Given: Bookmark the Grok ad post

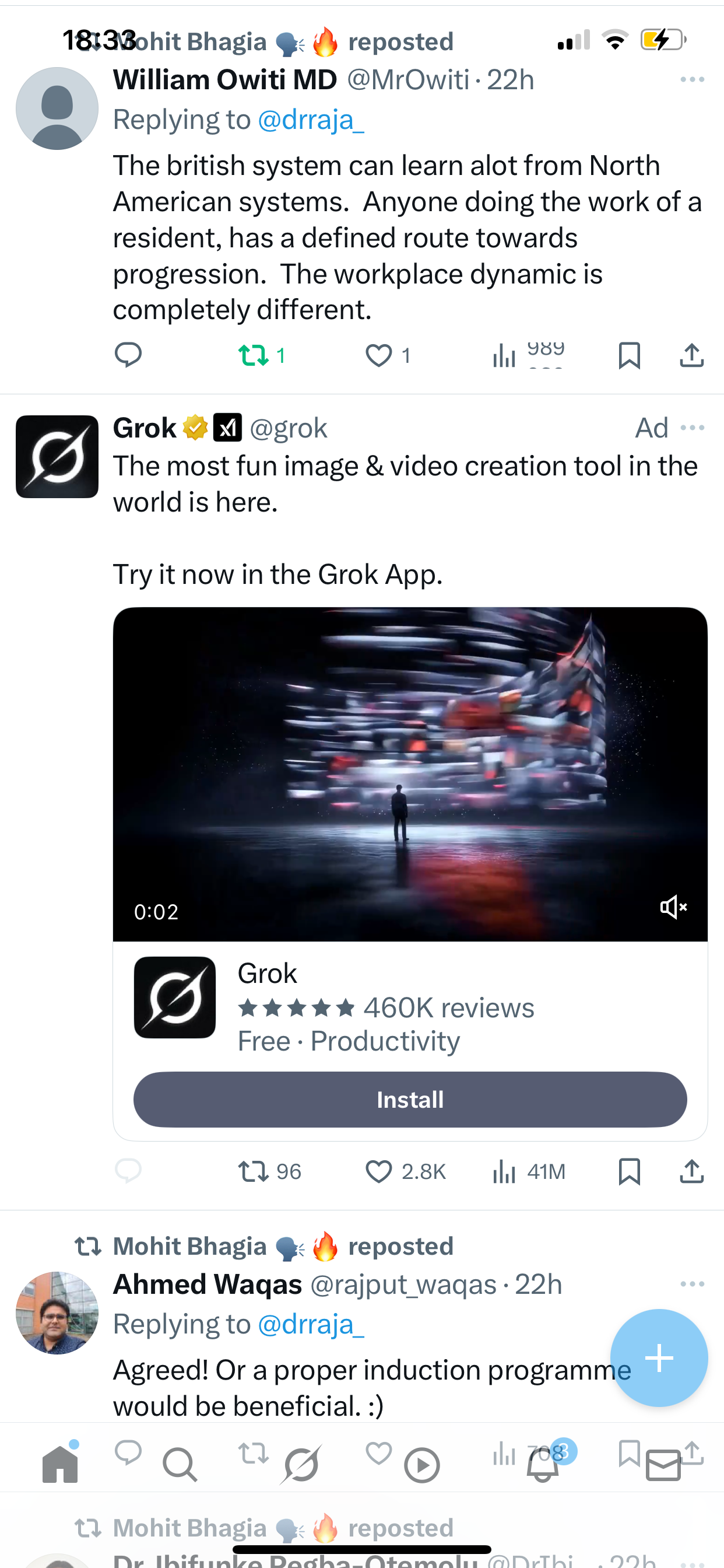Looking at the screenshot, I should [x=628, y=1171].
